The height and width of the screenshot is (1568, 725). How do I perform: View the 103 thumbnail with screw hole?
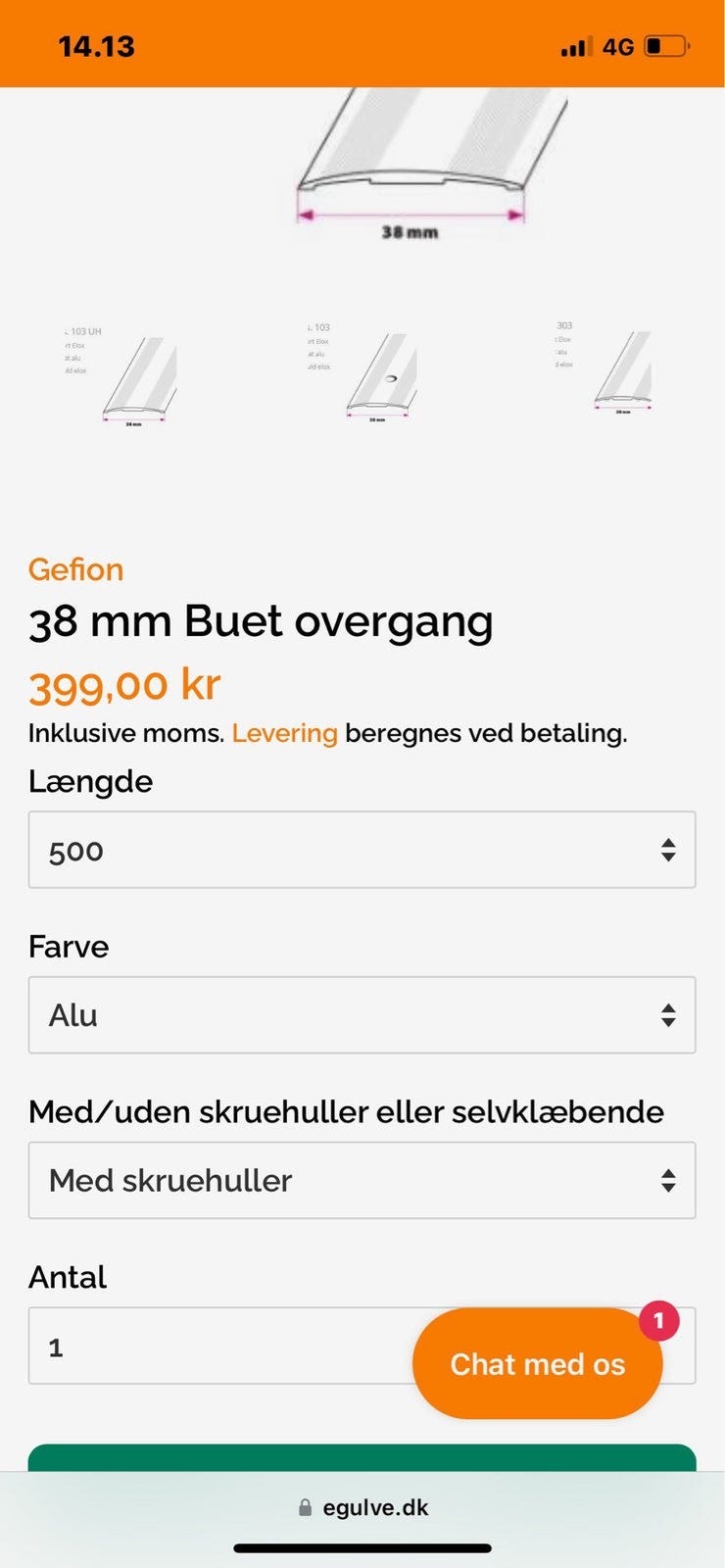tap(367, 372)
